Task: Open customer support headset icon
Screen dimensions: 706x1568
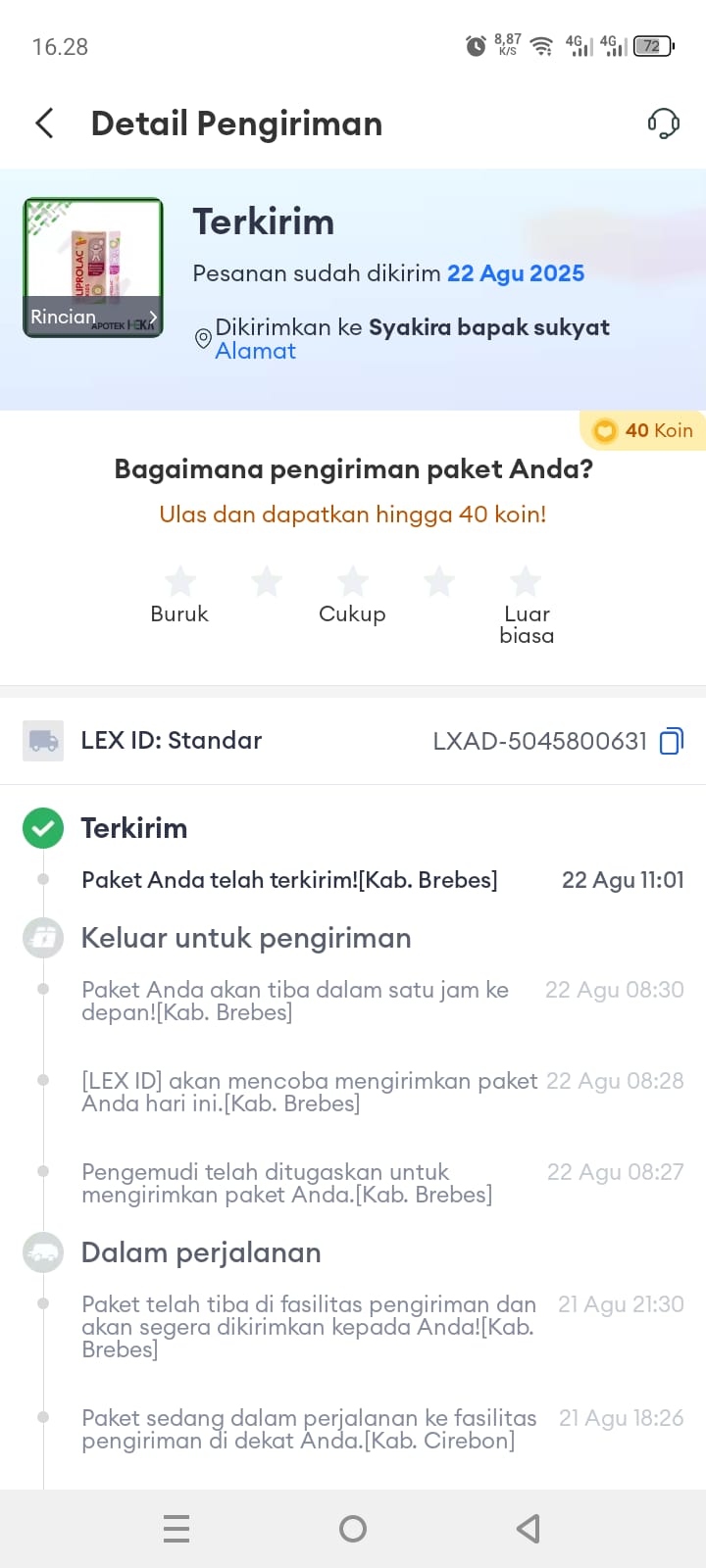Action: pos(663,123)
